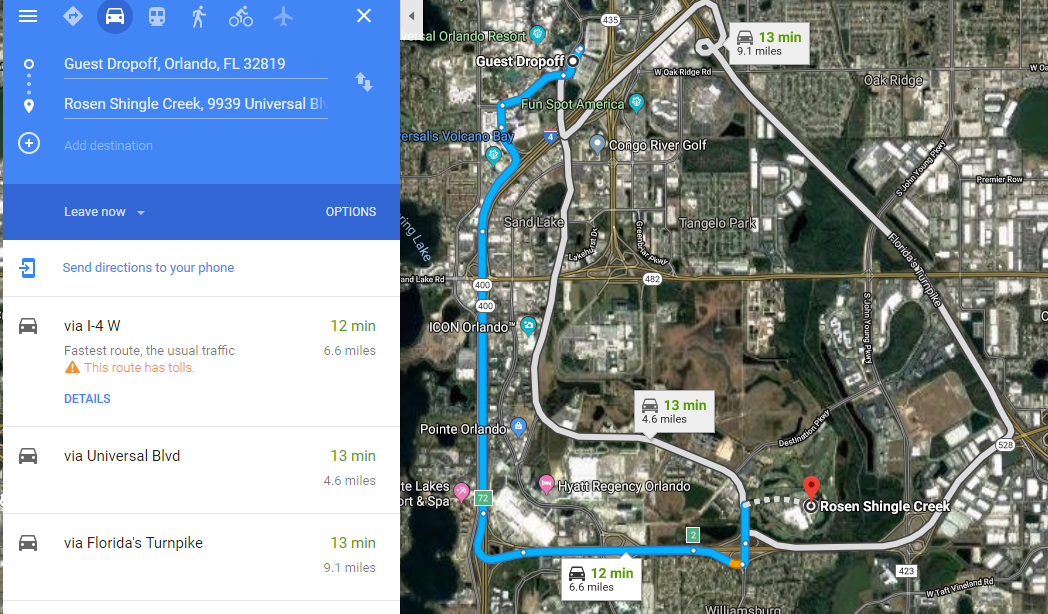View DETAILS for the I-4 W route
The height and width of the screenshot is (614, 1048).
(x=87, y=399)
